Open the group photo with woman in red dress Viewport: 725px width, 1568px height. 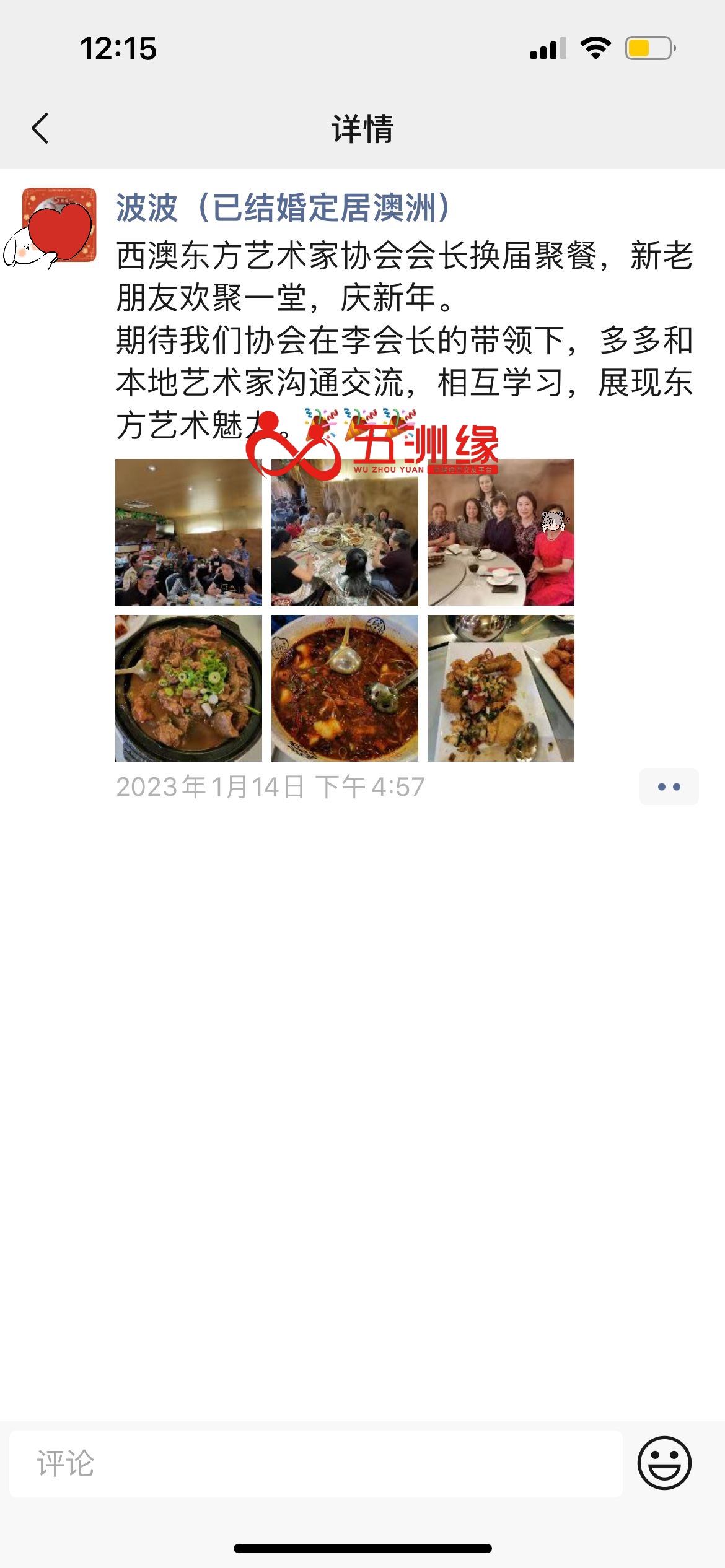pyautogui.click(x=501, y=532)
